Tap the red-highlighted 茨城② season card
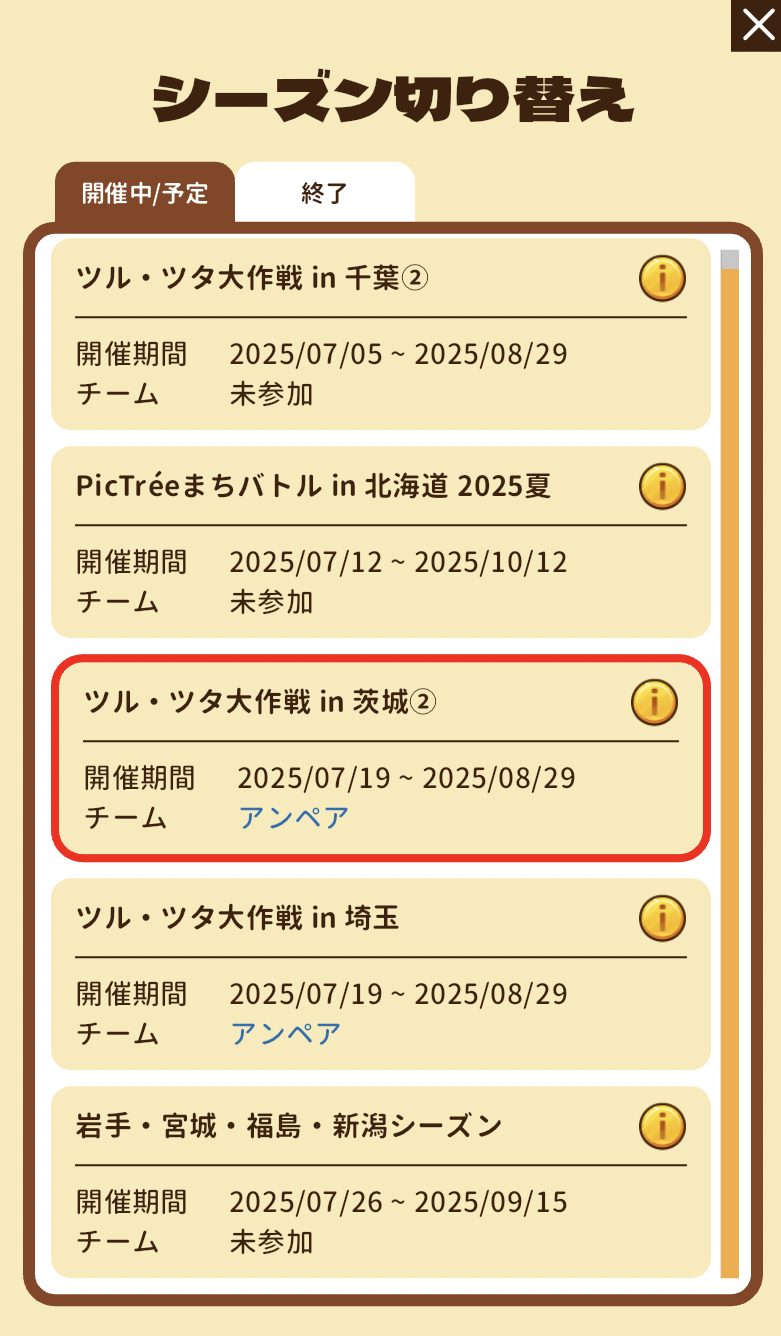 click(380, 755)
